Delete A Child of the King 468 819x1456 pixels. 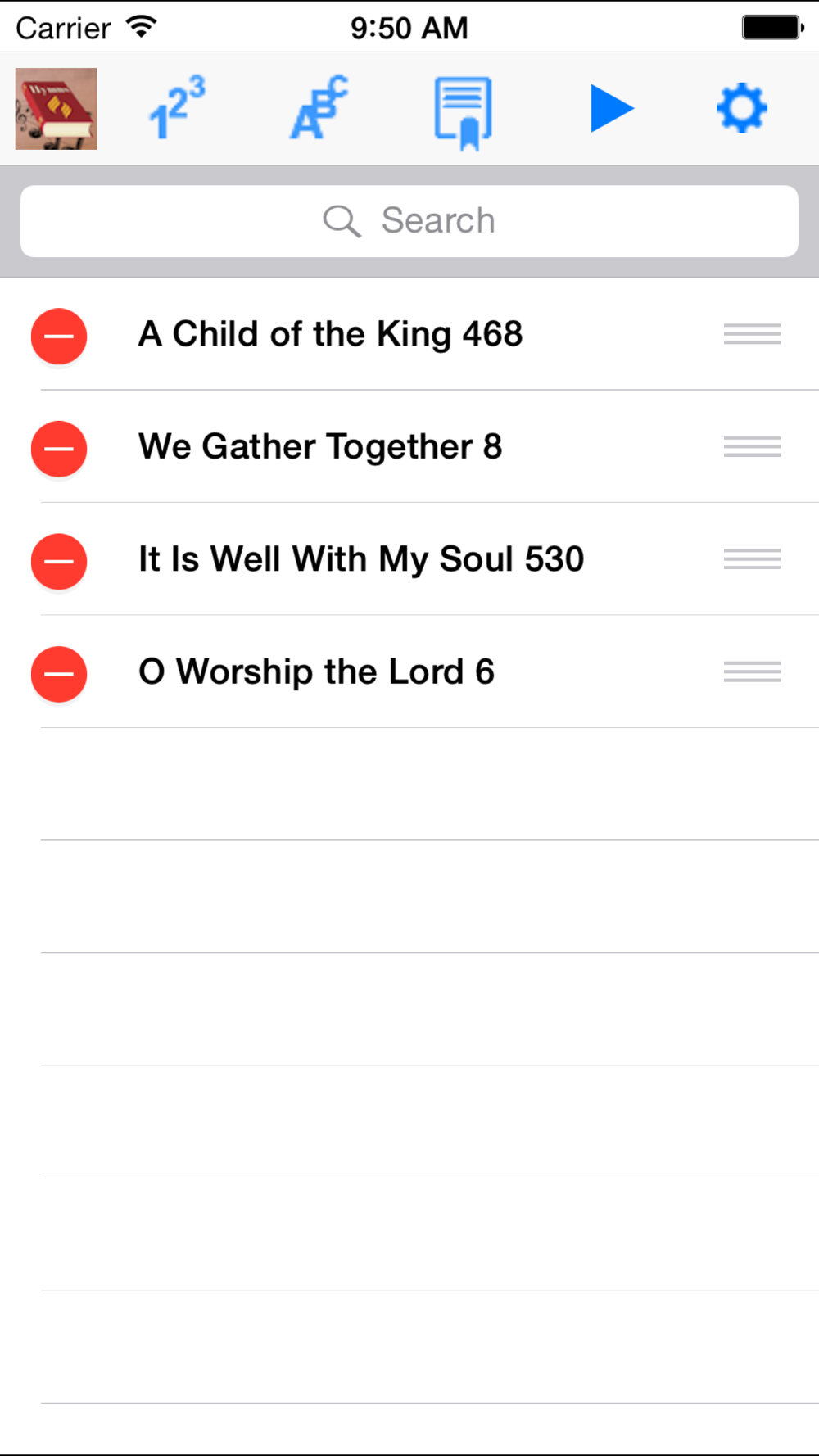point(59,336)
